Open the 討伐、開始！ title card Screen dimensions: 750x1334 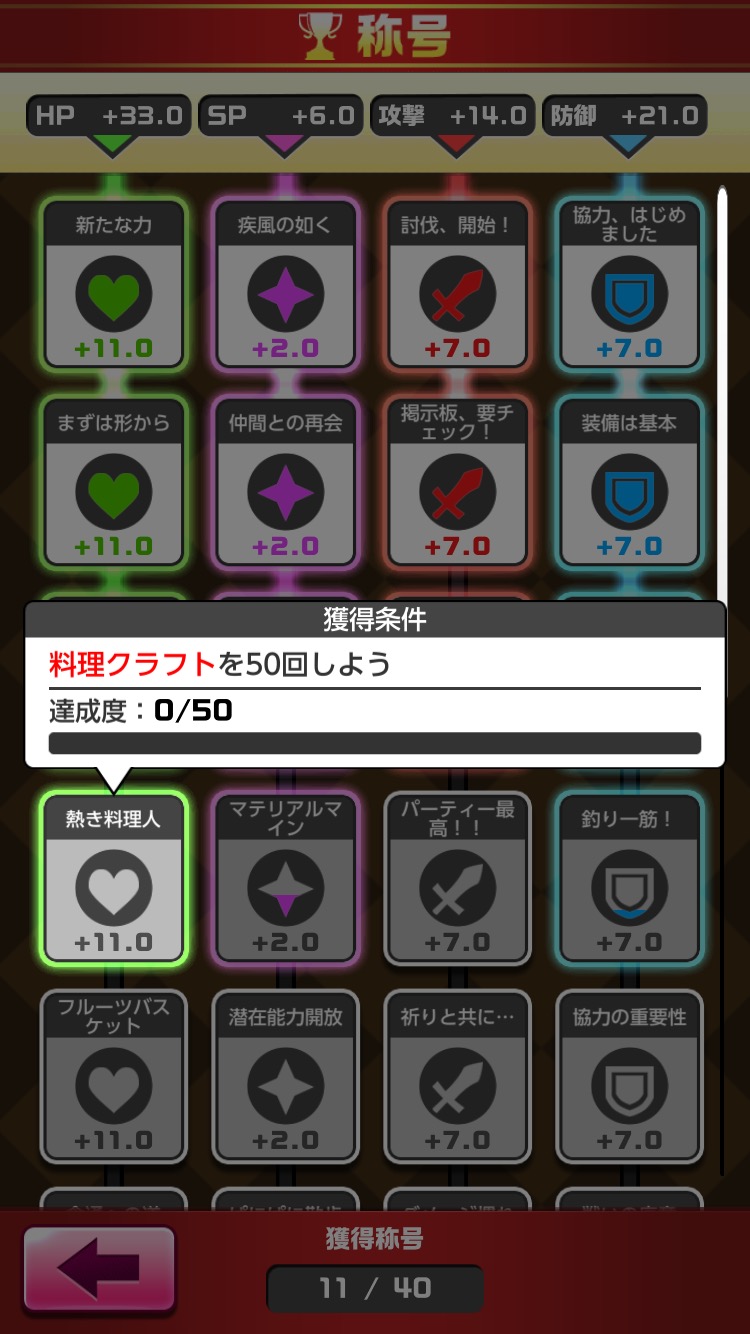(x=458, y=284)
